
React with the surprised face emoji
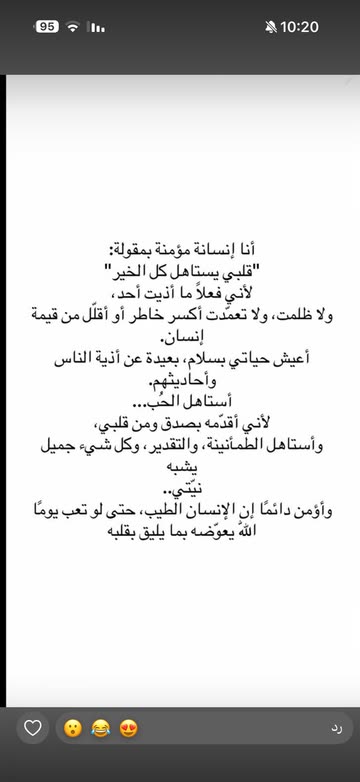coord(73,729)
